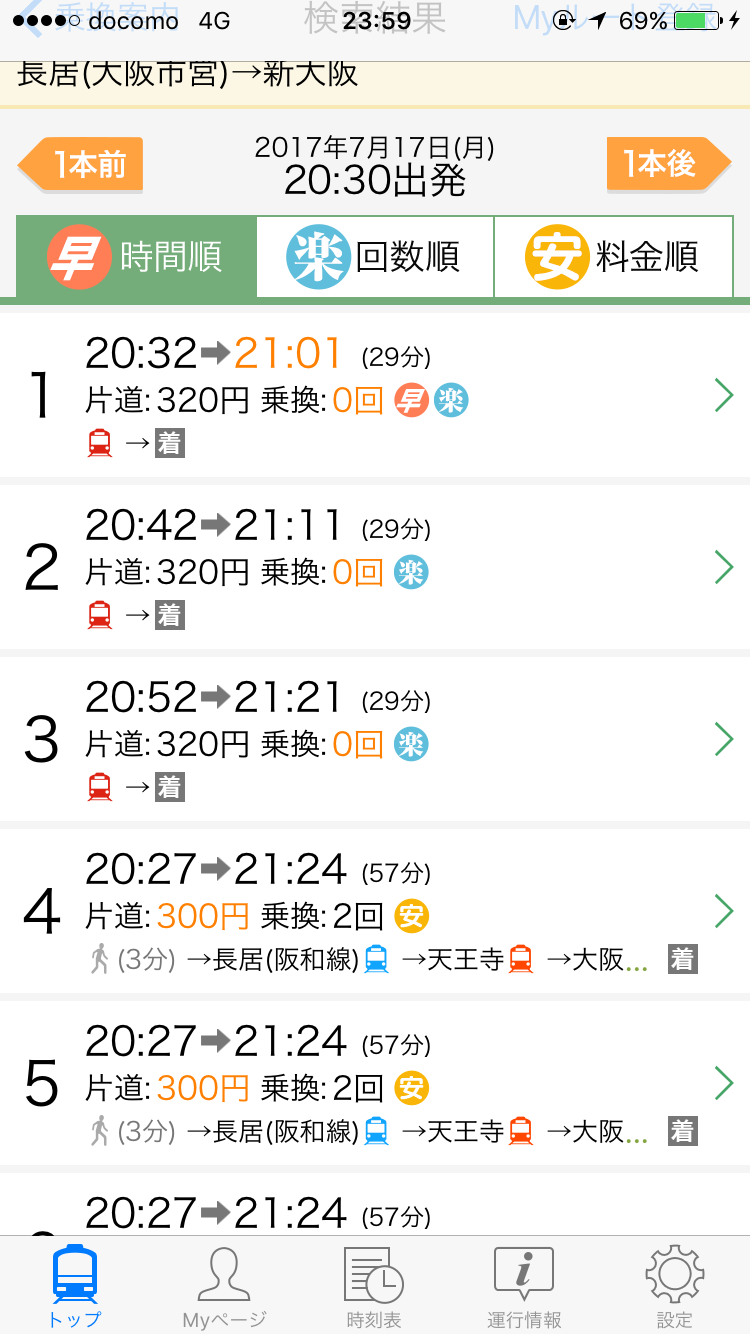The image size is (750, 1334).
Task: Go to the later train with 1本後
Action: pos(668,164)
